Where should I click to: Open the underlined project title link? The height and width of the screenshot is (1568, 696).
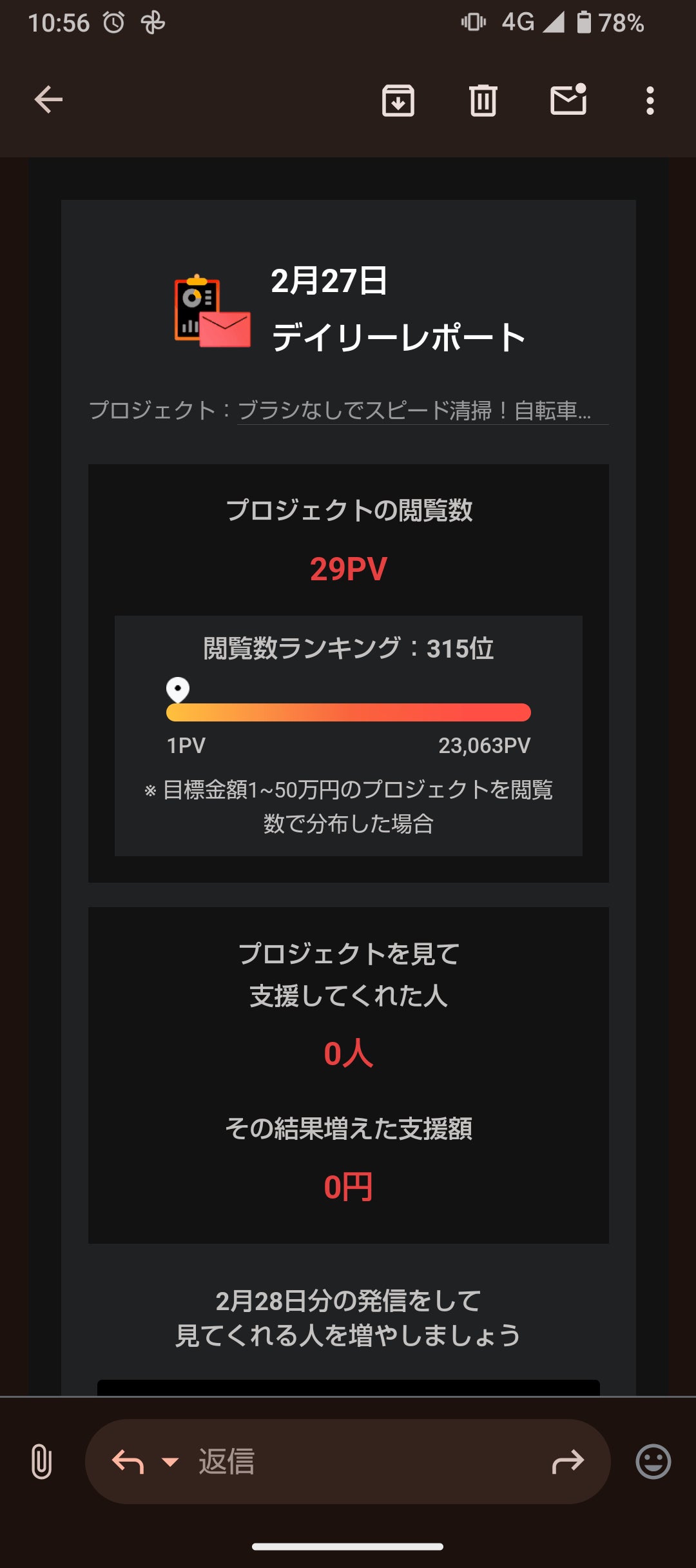[x=414, y=411]
